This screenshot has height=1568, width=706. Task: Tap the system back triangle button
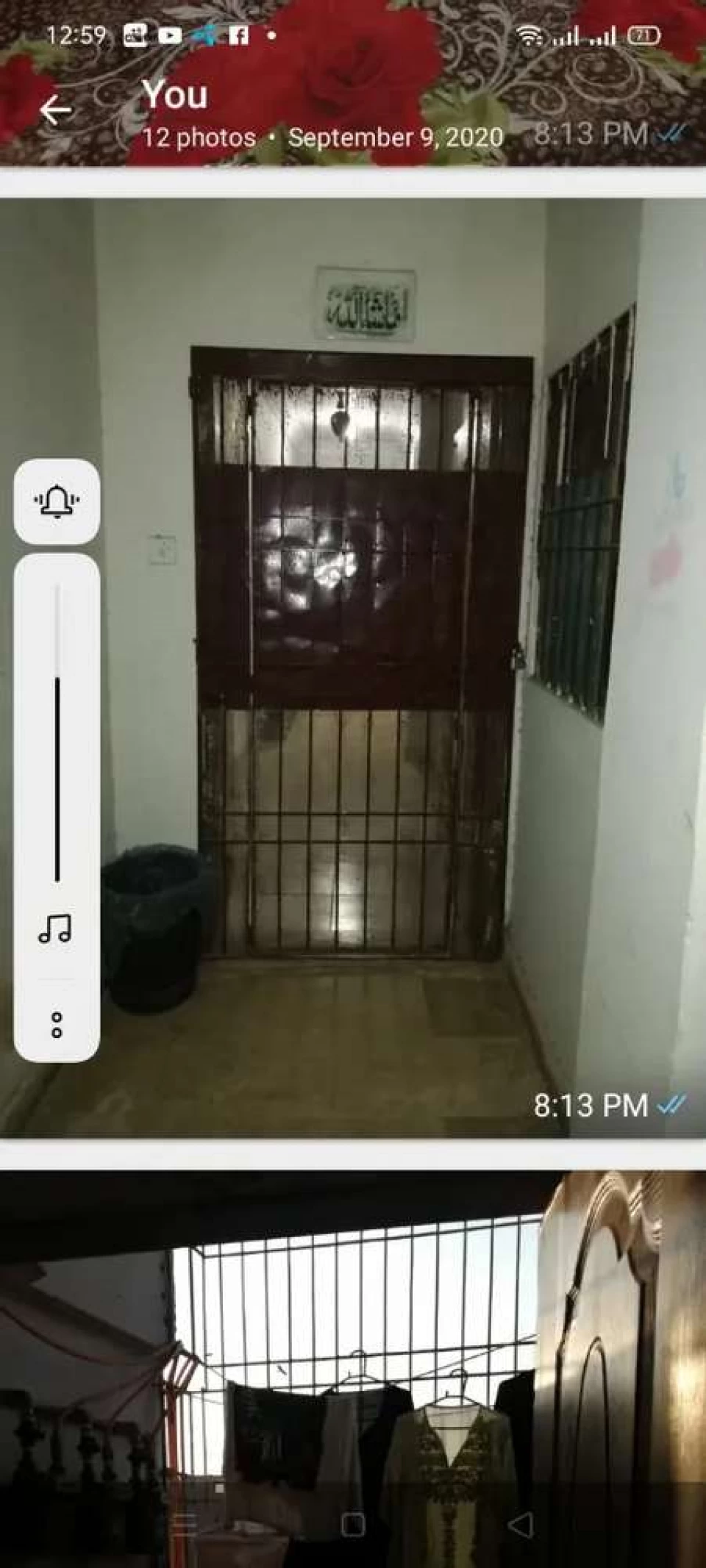point(521,1525)
